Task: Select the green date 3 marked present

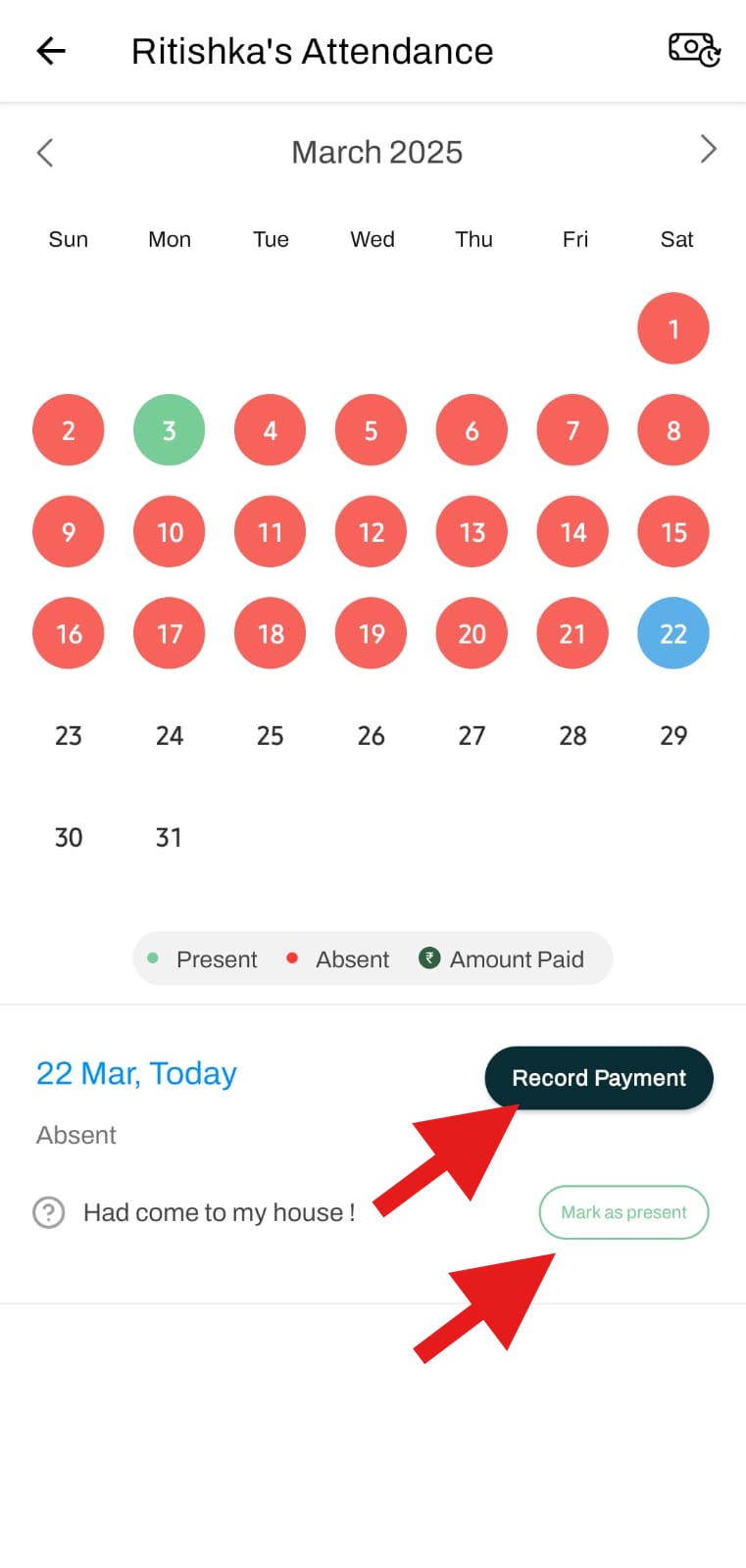Action: pos(169,429)
